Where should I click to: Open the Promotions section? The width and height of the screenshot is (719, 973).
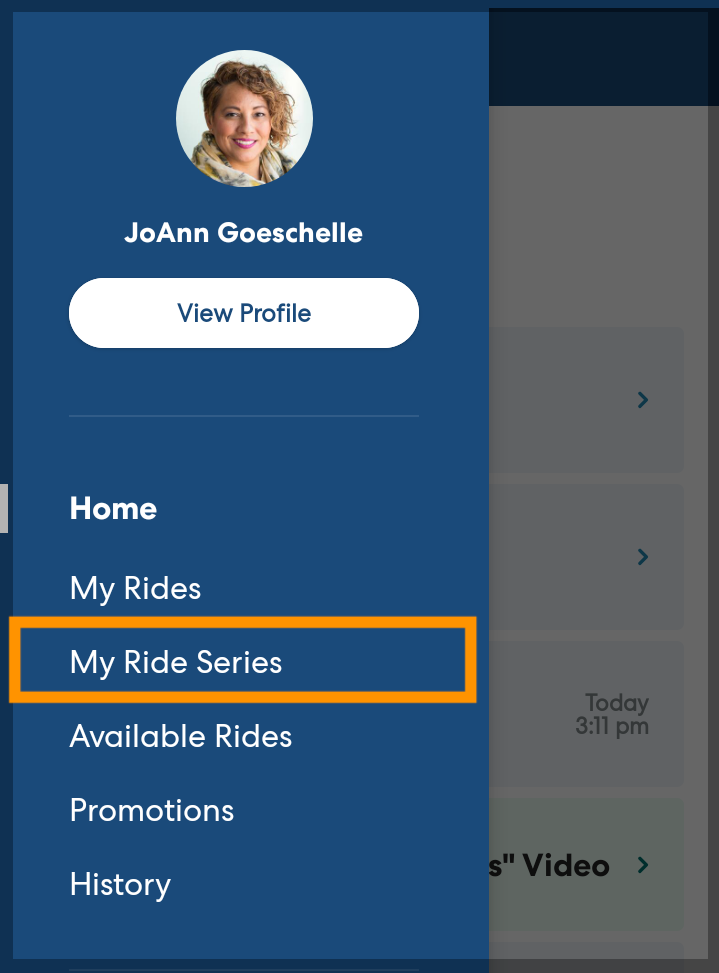152,810
